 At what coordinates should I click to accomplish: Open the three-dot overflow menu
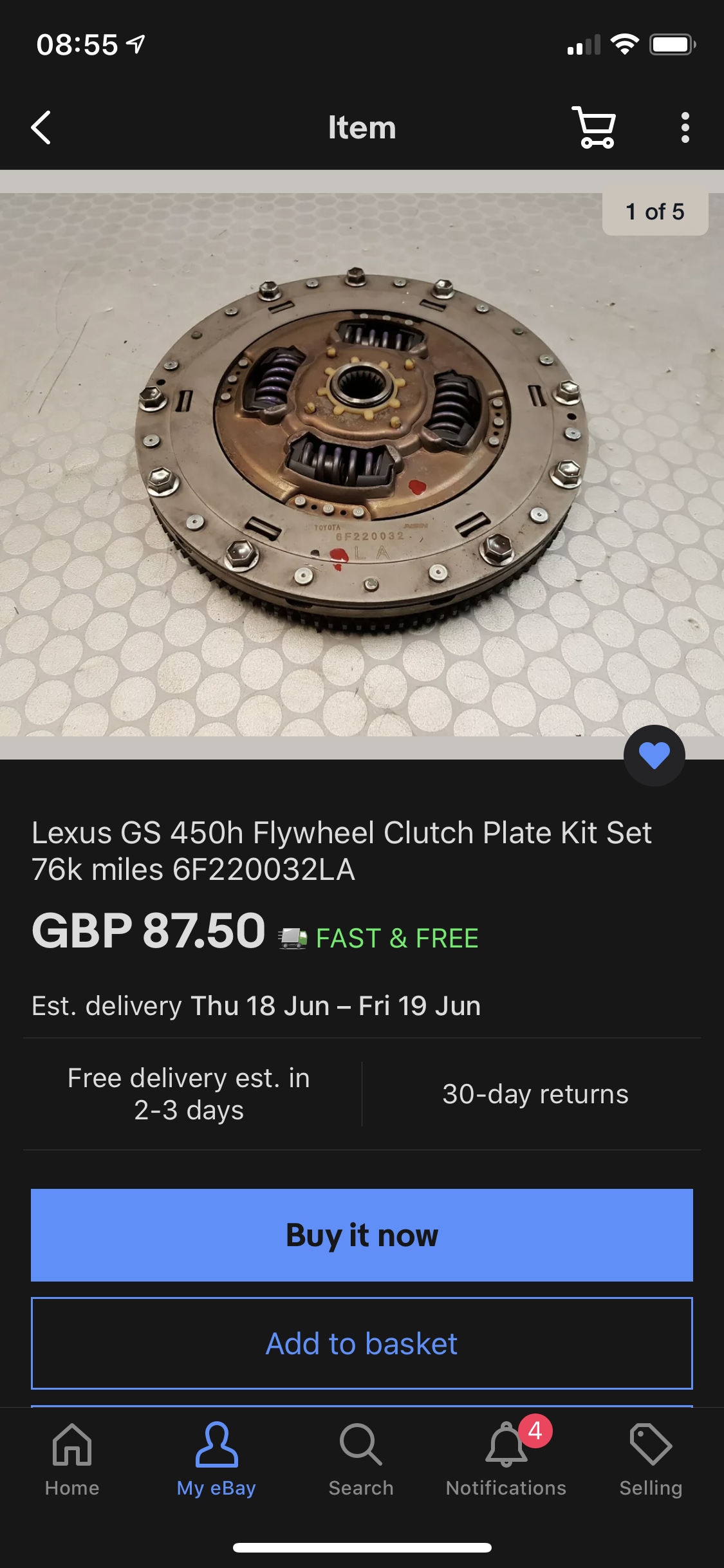point(685,127)
